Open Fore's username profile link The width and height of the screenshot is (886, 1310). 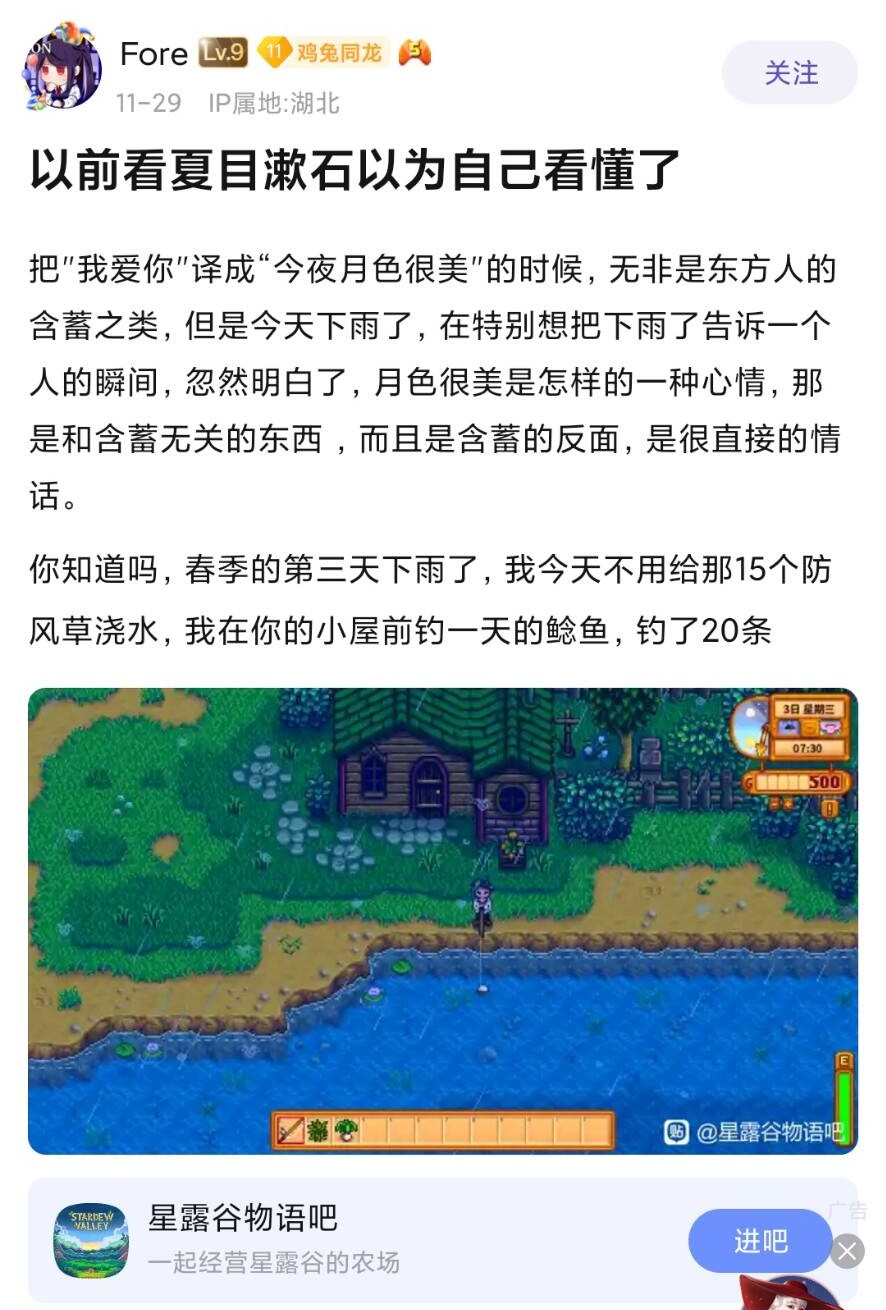coord(154,54)
